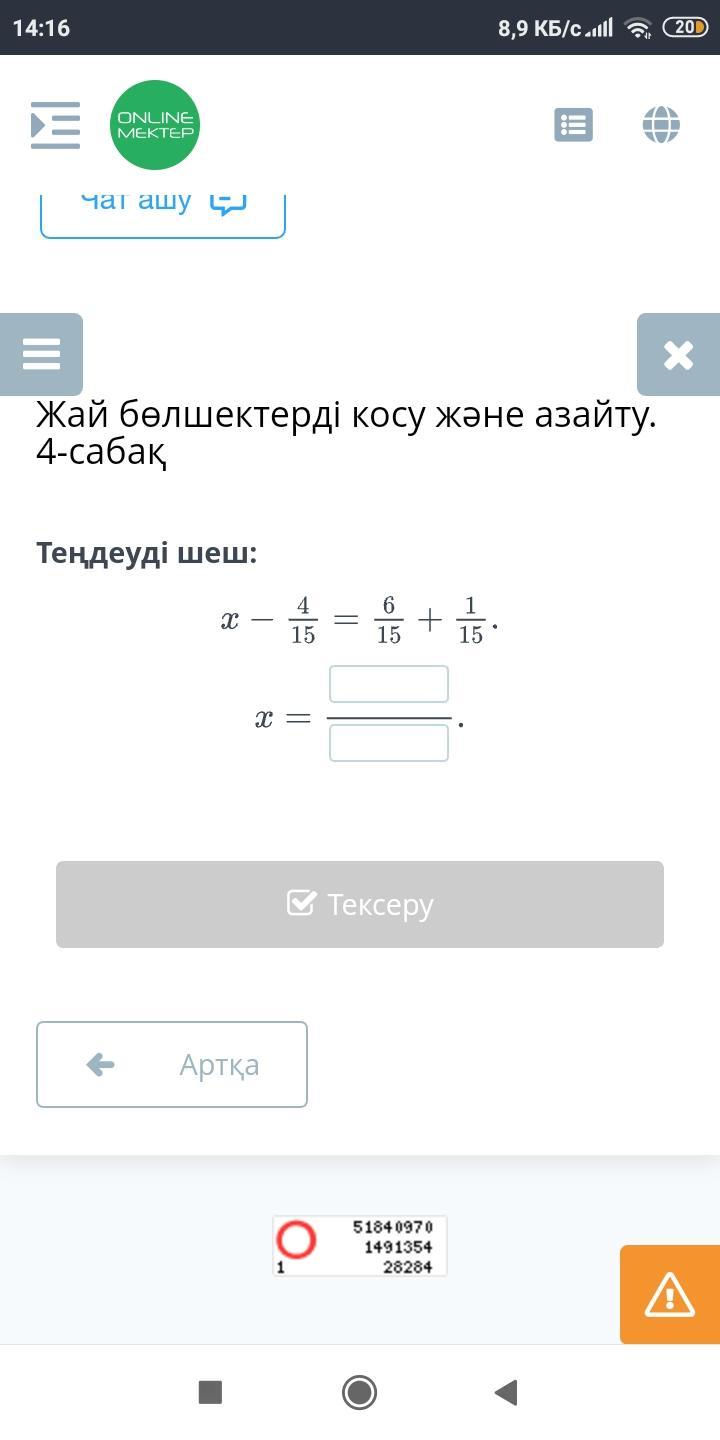Screen dimensions: 720x1440
Task: Close the lesson with the X button
Action: tap(678, 354)
